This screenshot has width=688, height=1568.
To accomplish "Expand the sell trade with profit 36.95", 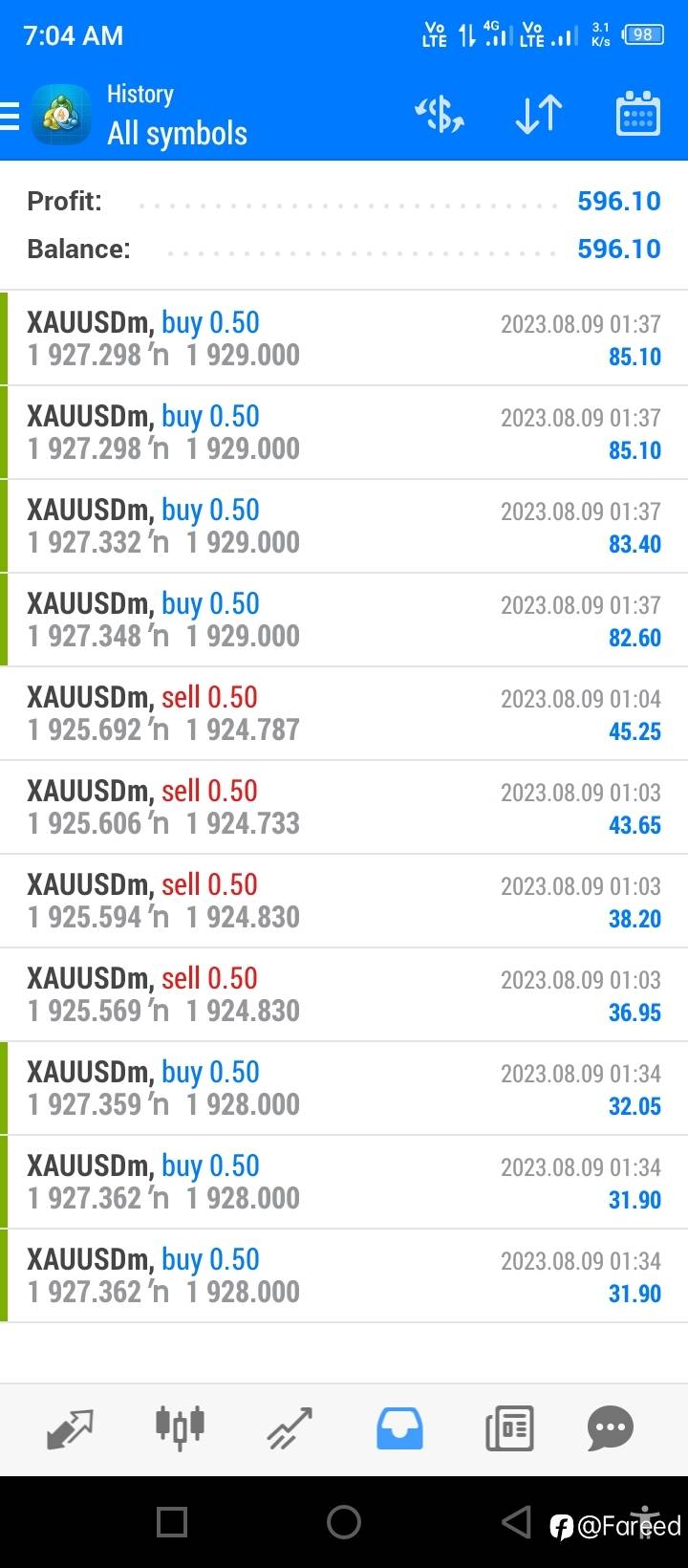I will click(344, 993).
